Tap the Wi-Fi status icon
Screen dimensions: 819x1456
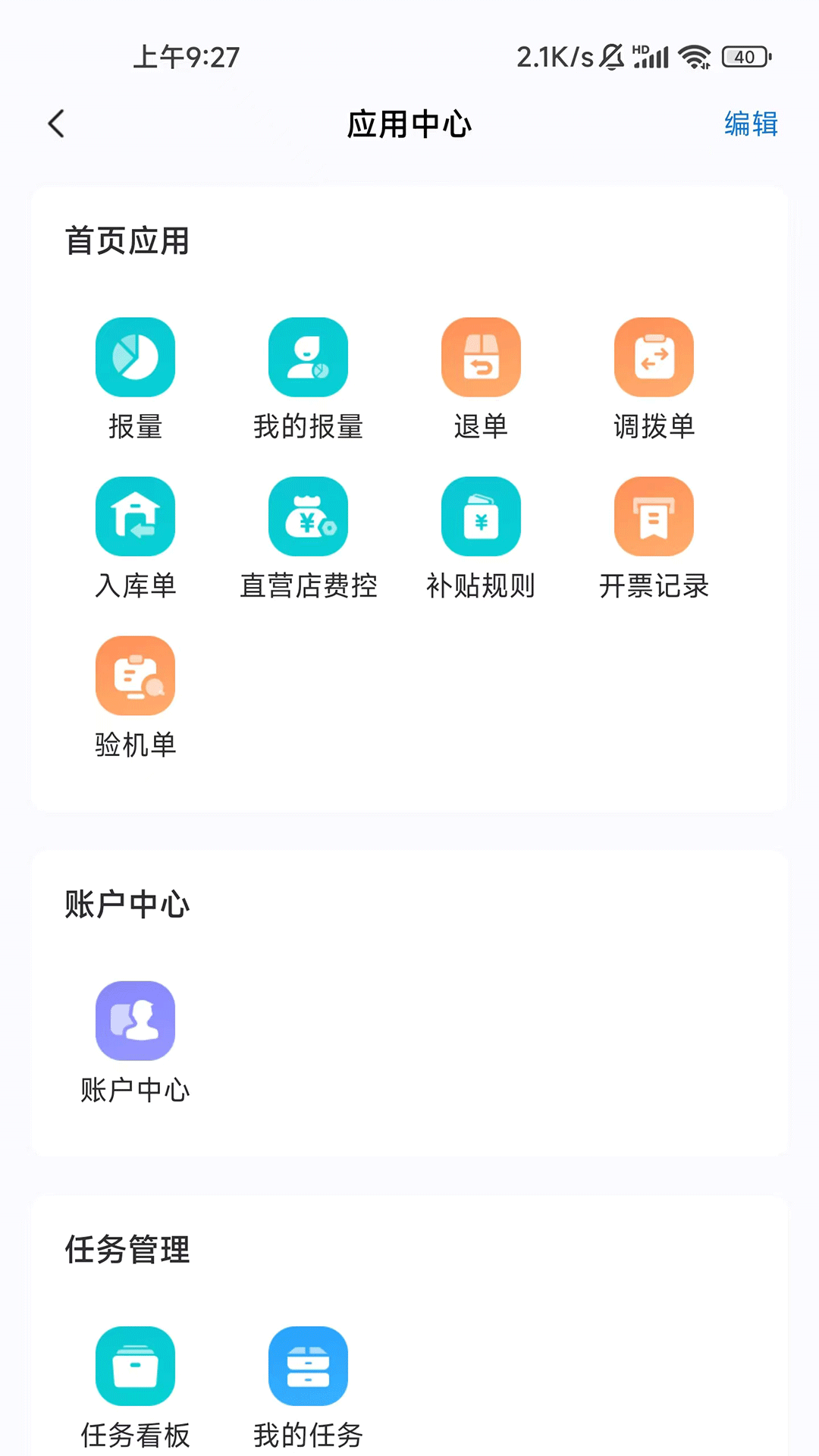click(x=695, y=55)
